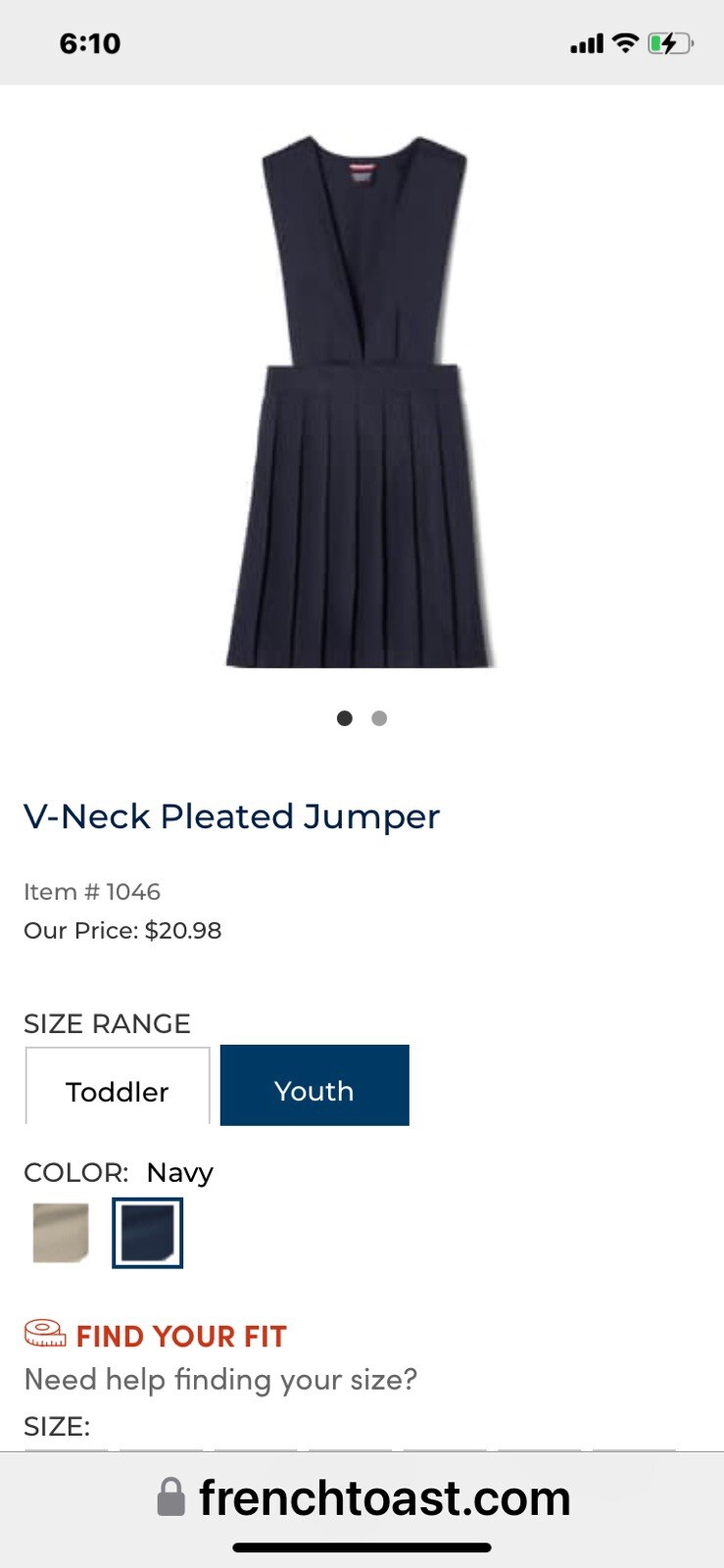Select the Youth size range
724x1568 pixels.
[314, 1086]
